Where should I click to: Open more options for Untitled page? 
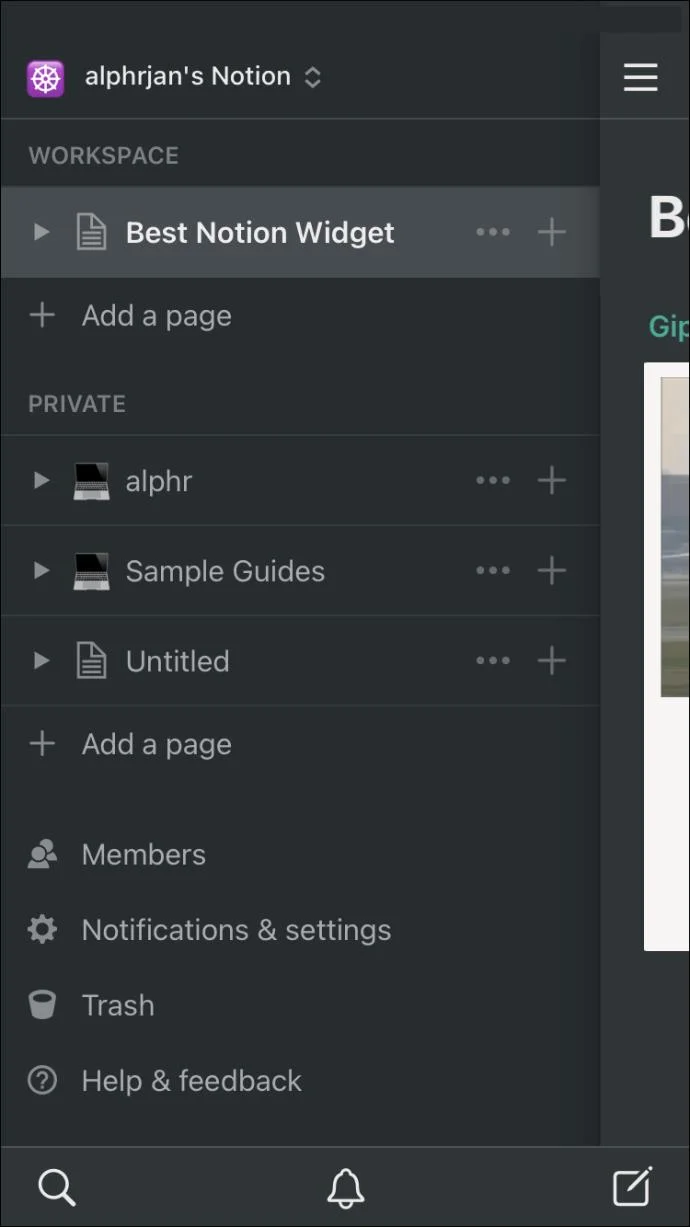493,661
